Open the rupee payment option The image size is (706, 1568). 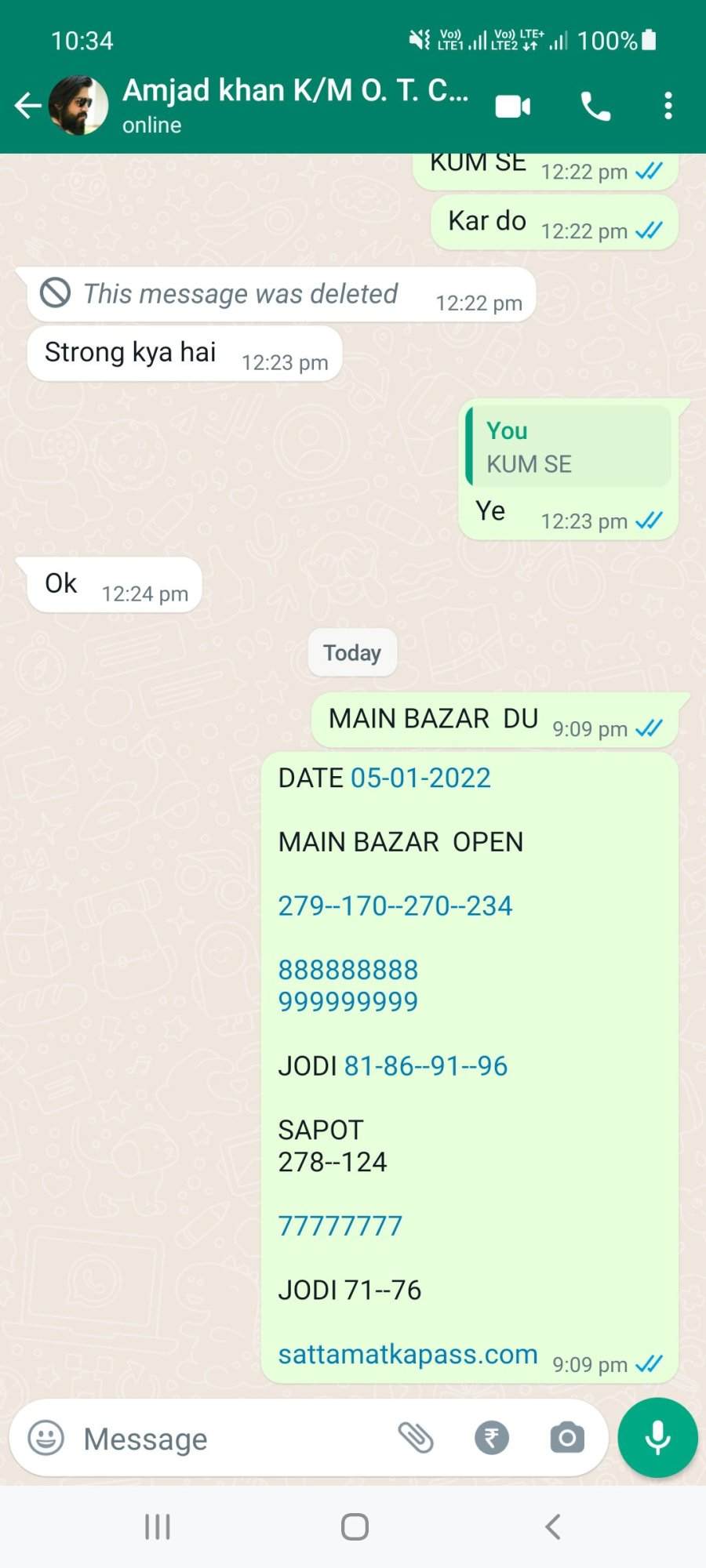point(492,1438)
